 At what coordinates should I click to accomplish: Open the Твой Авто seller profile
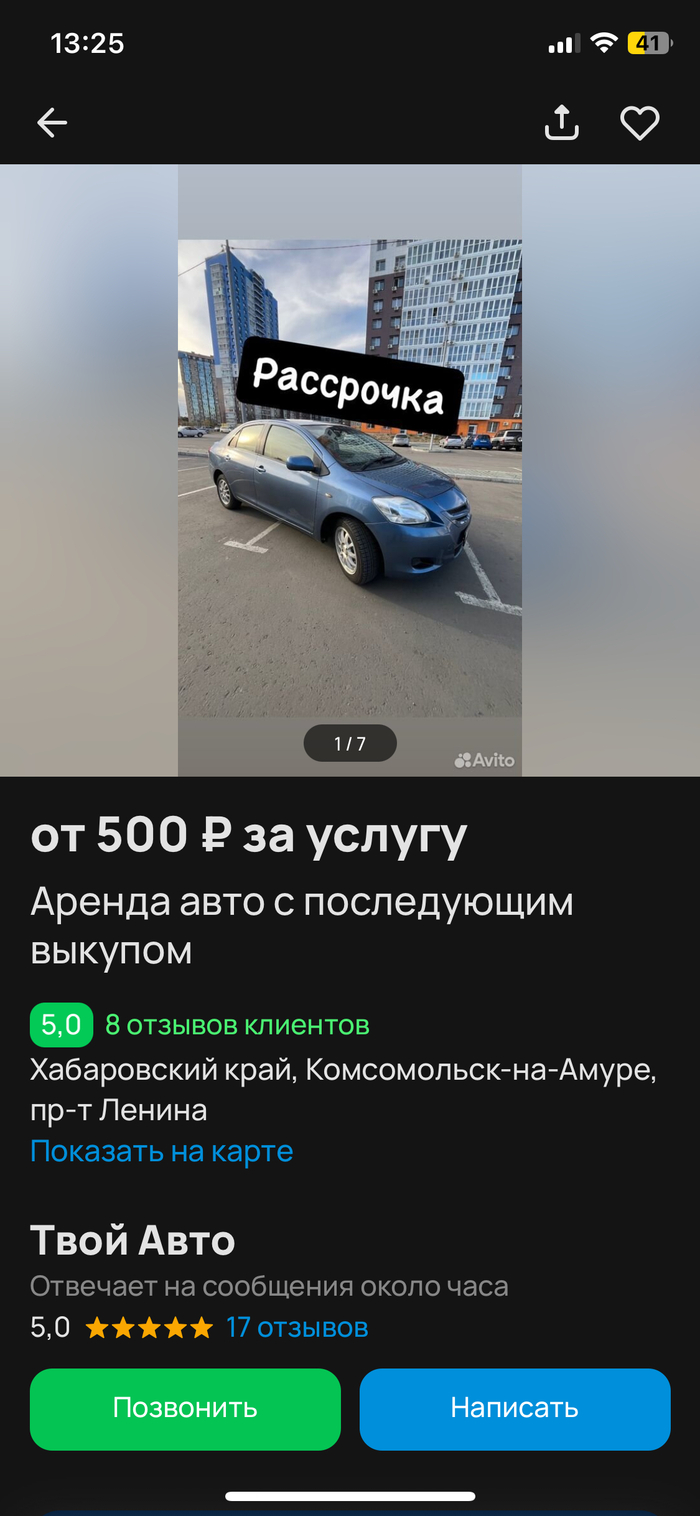click(133, 1241)
